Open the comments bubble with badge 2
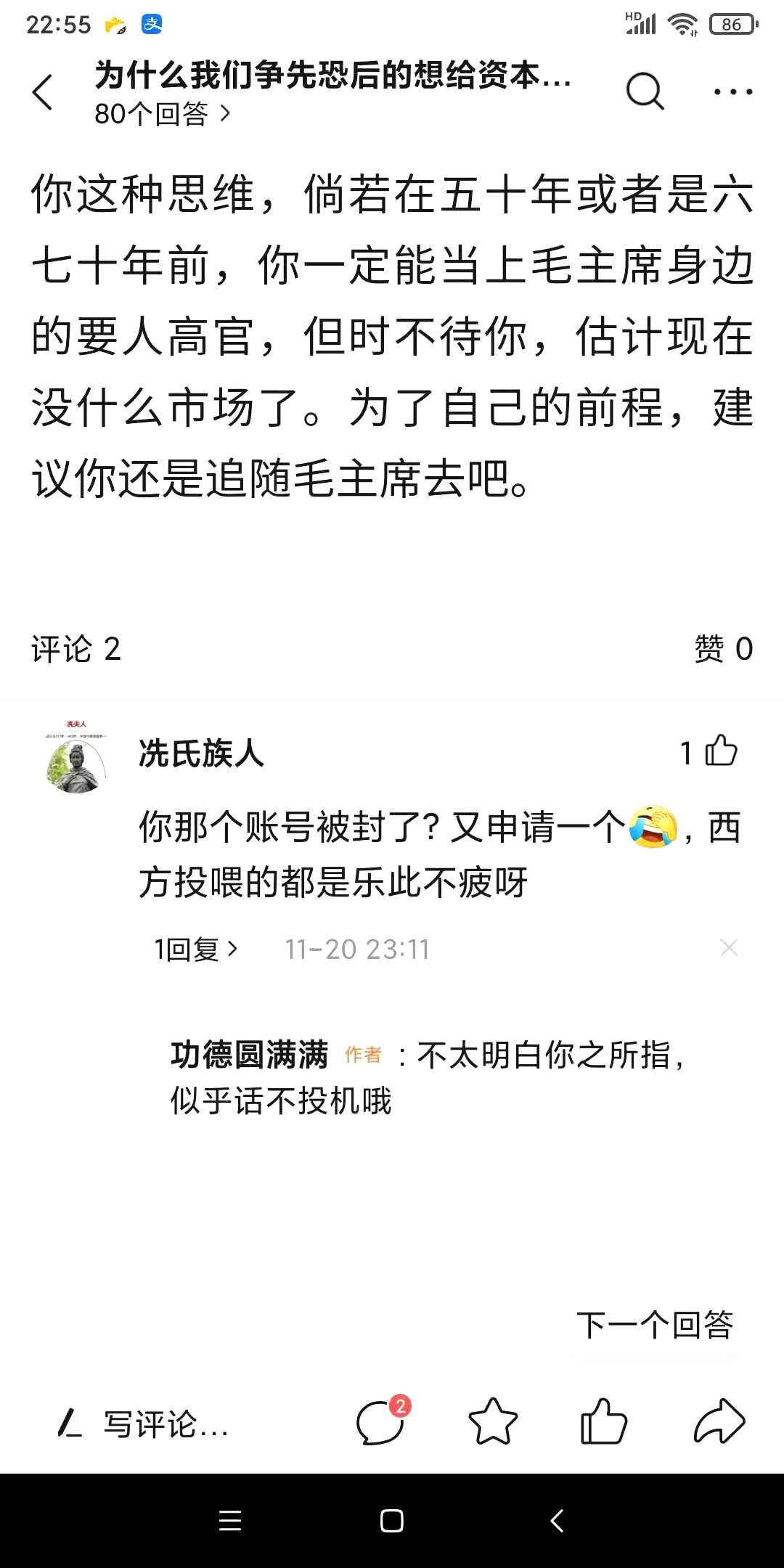This screenshot has width=784, height=1568. [381, 1422]
